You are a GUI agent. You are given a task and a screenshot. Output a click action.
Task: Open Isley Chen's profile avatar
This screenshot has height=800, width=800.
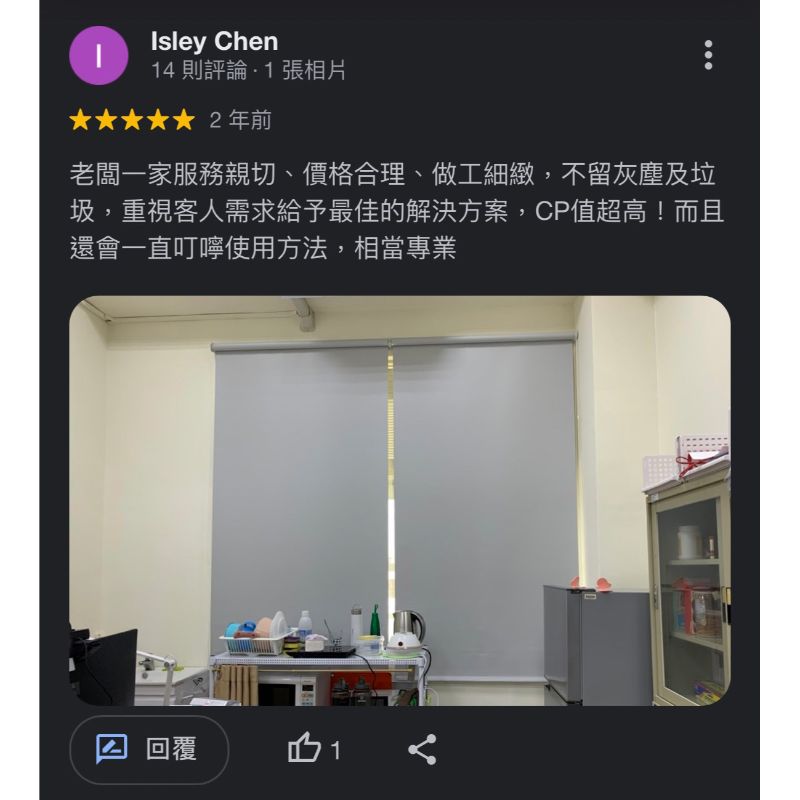coord(98,56)
